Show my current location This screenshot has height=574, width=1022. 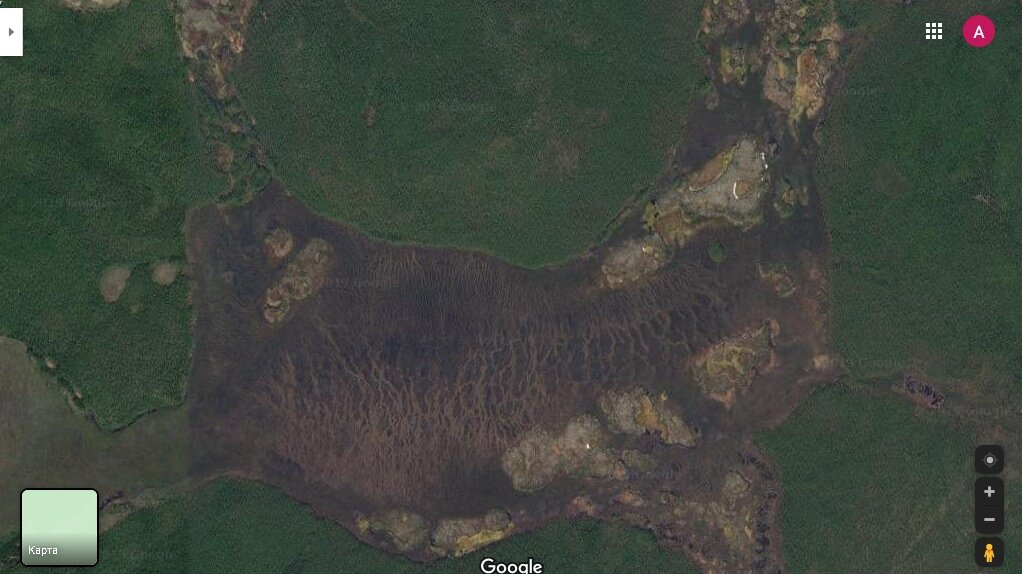[989, 460]
